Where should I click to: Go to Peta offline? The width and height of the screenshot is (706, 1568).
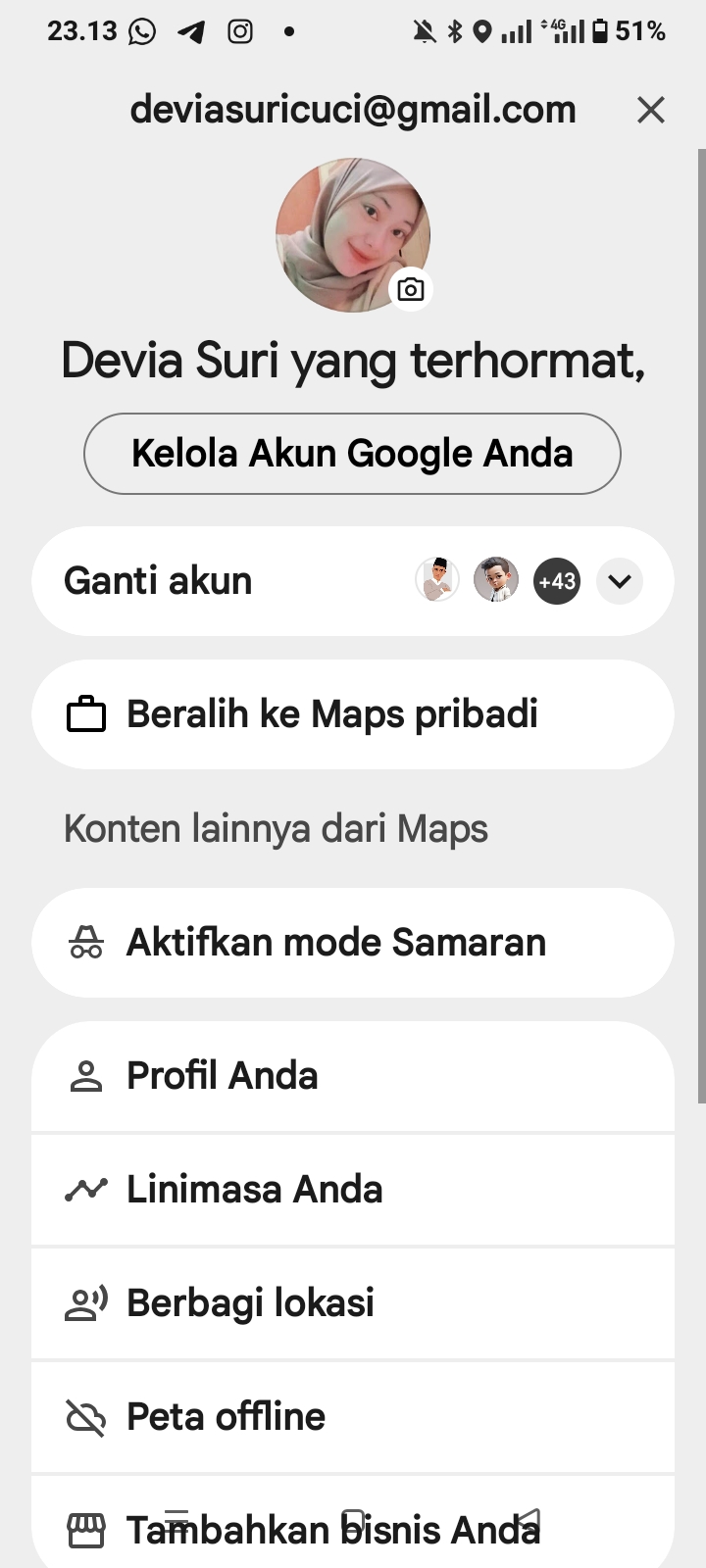(x=352, y=1417)
